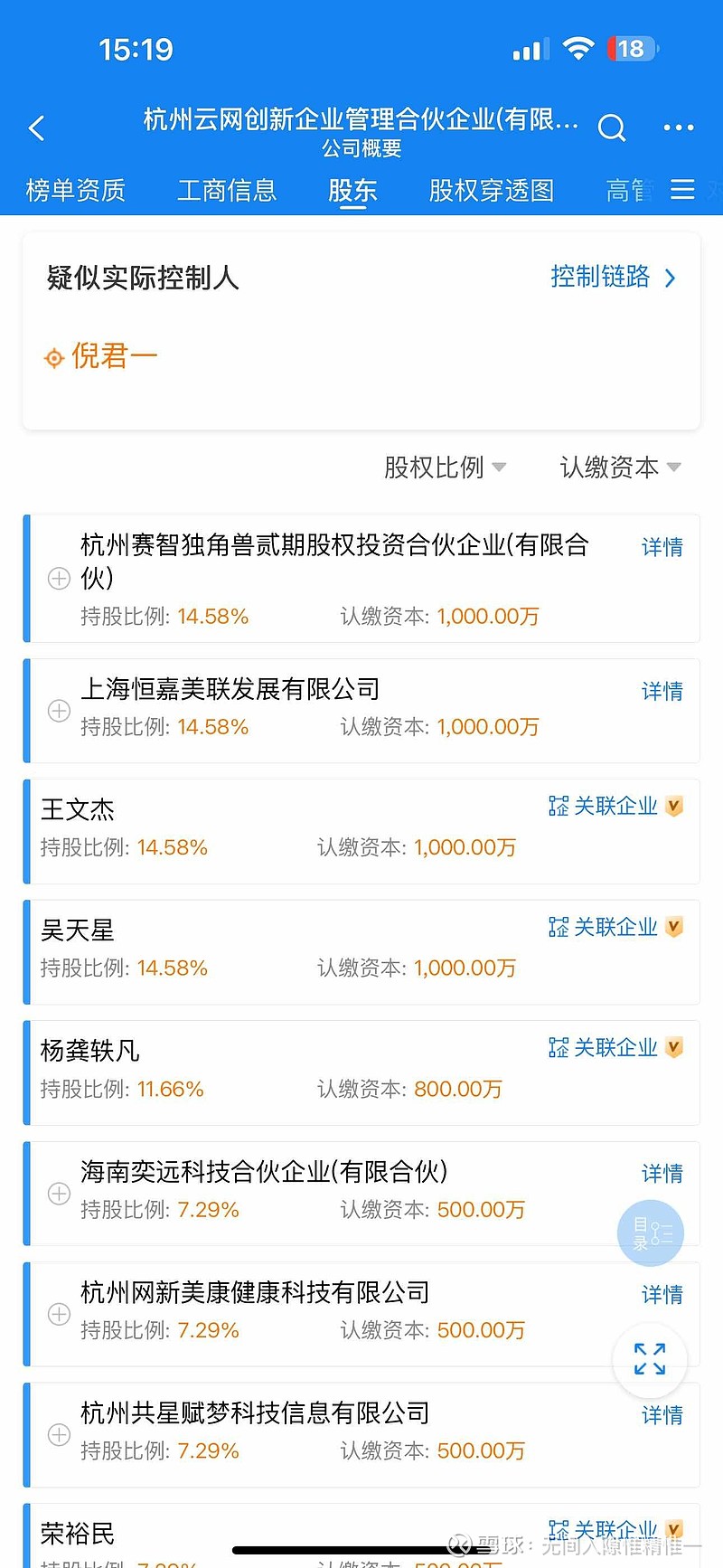Screen dimensions: 723x1568
Task: Open search from the top bar
Action: 612,128
